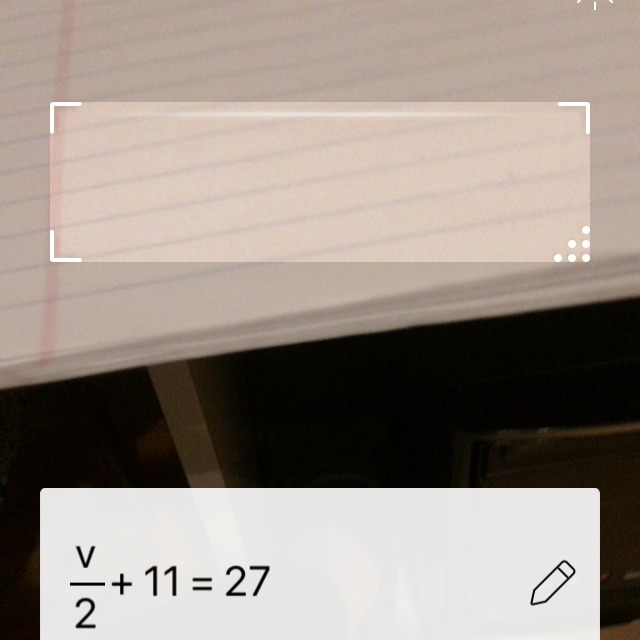Tap the scan frame resize handle
640x640 pixels.
pos(574,246)
